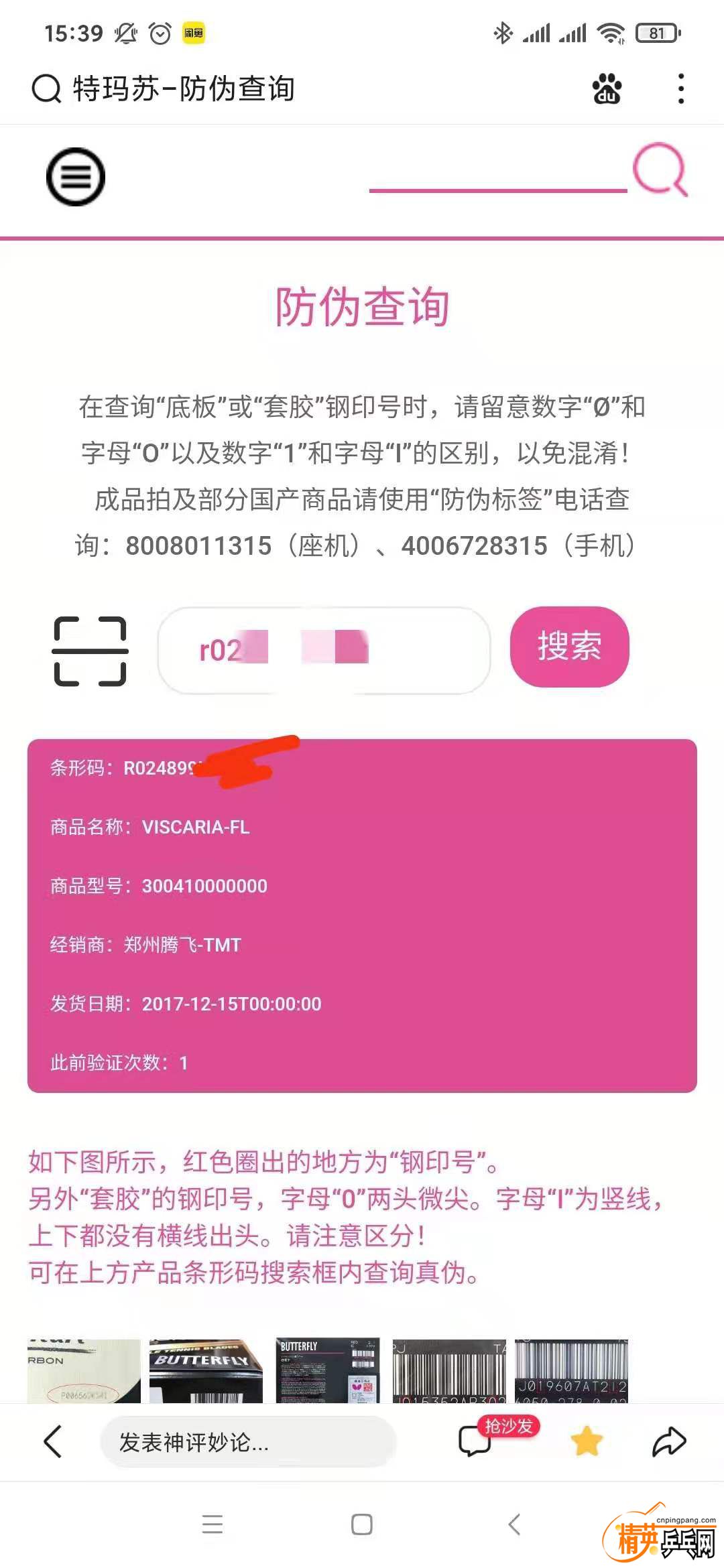The height and width of the screenshot is (1568, 724).
Task: Go back with the bottom bar arrow
Action: [52, 1441]
